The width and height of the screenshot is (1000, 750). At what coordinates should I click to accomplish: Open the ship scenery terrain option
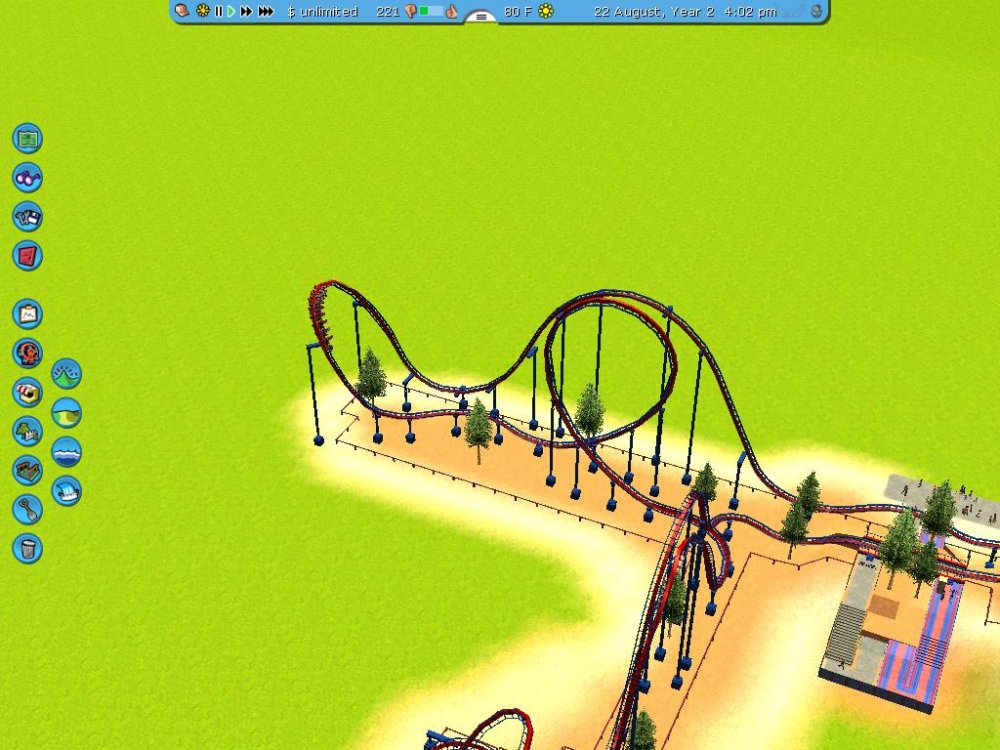pos(66,491)
